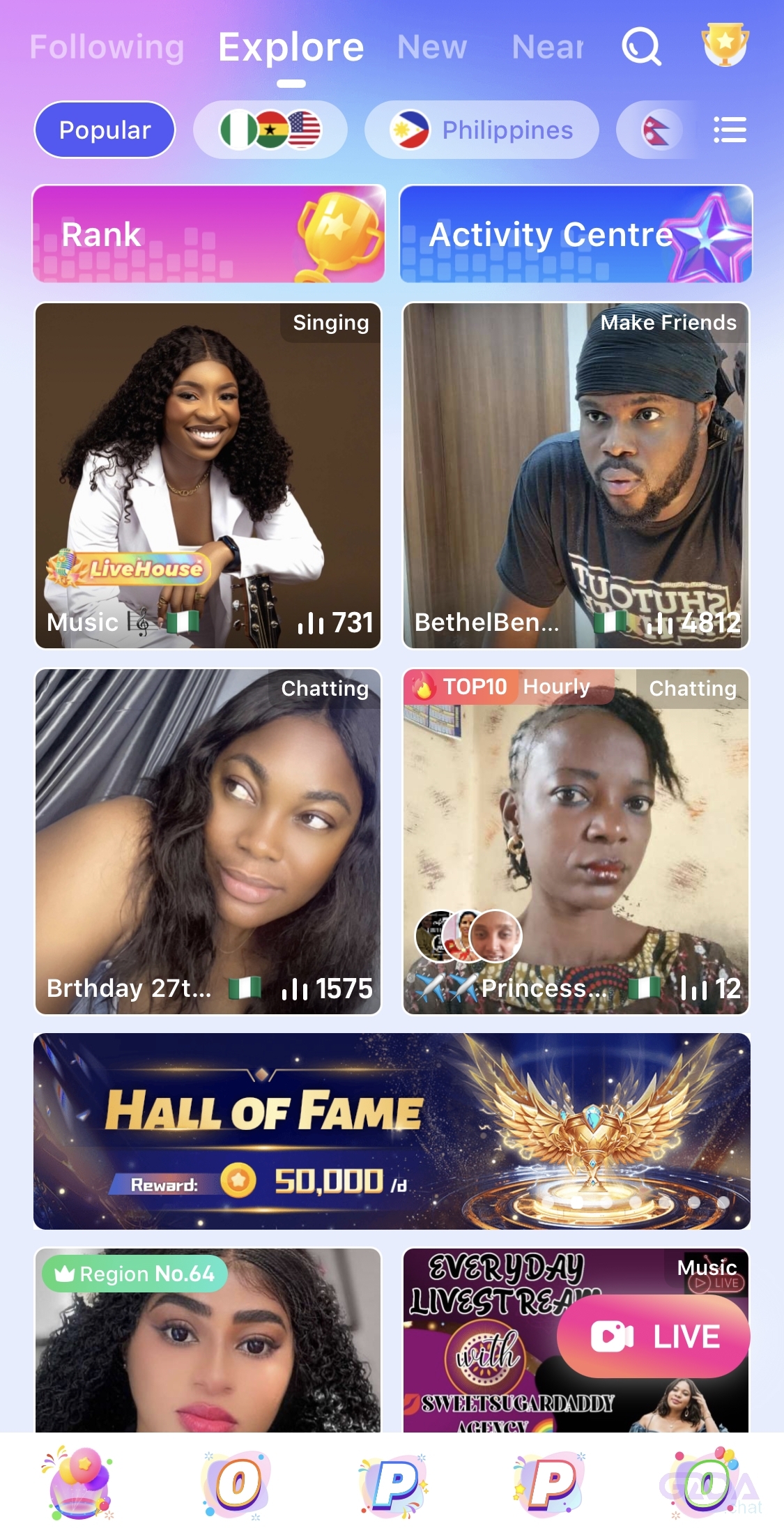Open the Activity Centre banner
This screenshot has width=784, height=1535.
click(x=576, y=234)
